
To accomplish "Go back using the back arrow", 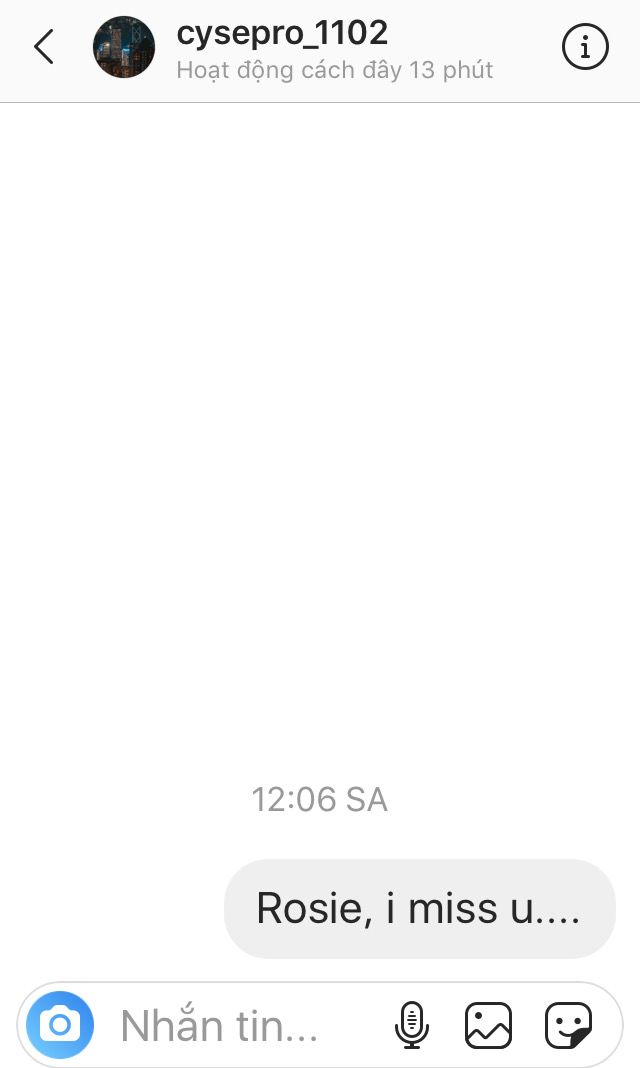I will tap(43, 47).
